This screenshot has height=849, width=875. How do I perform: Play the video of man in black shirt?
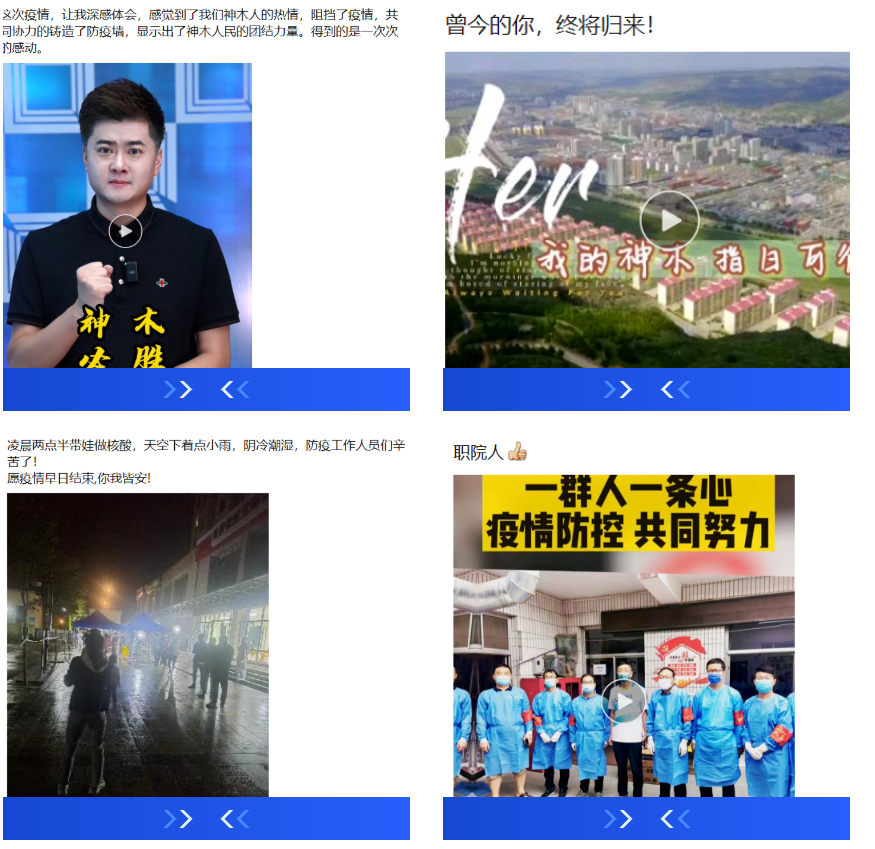125,231
